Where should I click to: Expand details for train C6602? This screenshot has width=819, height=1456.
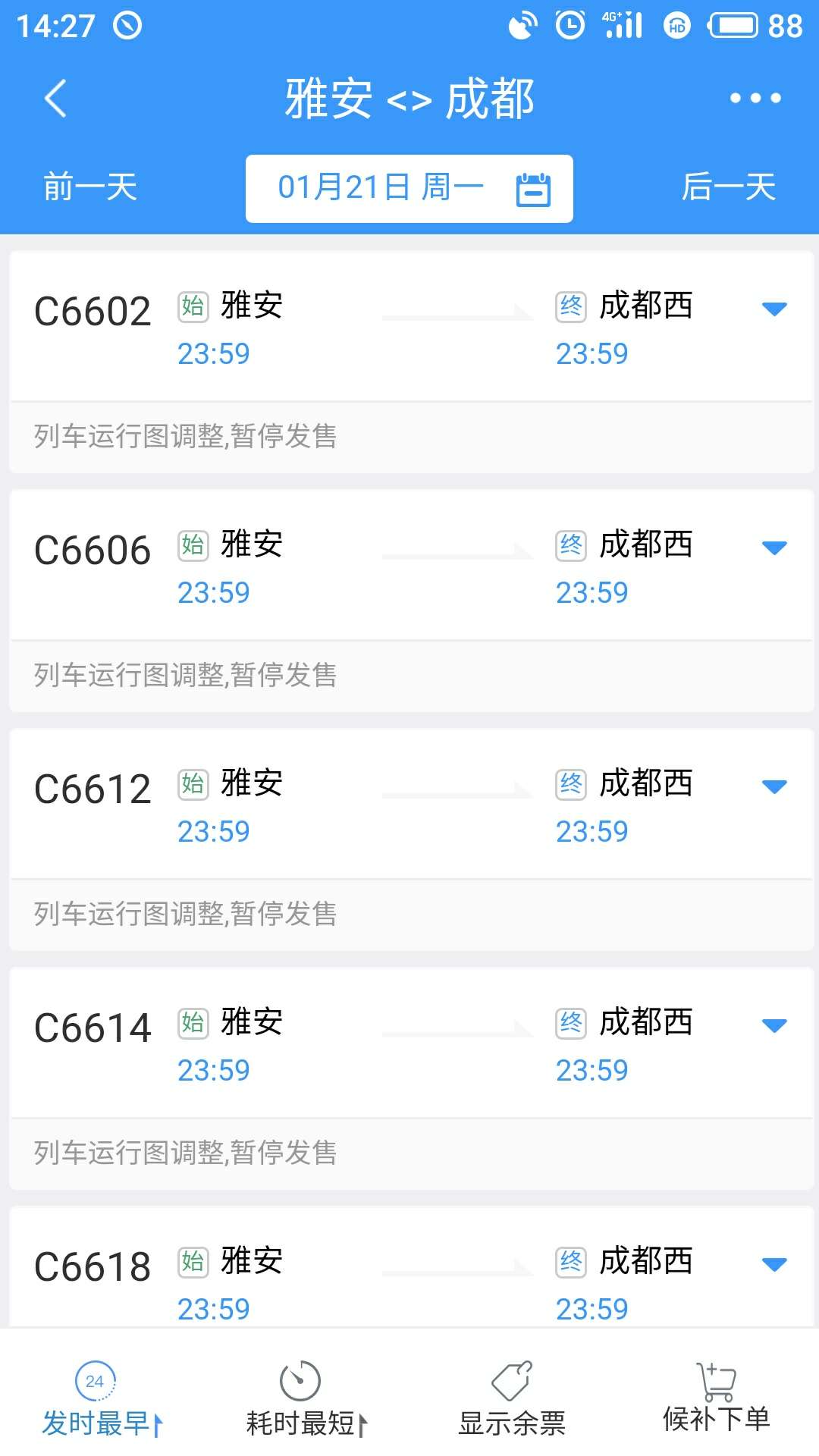(774, 309)
